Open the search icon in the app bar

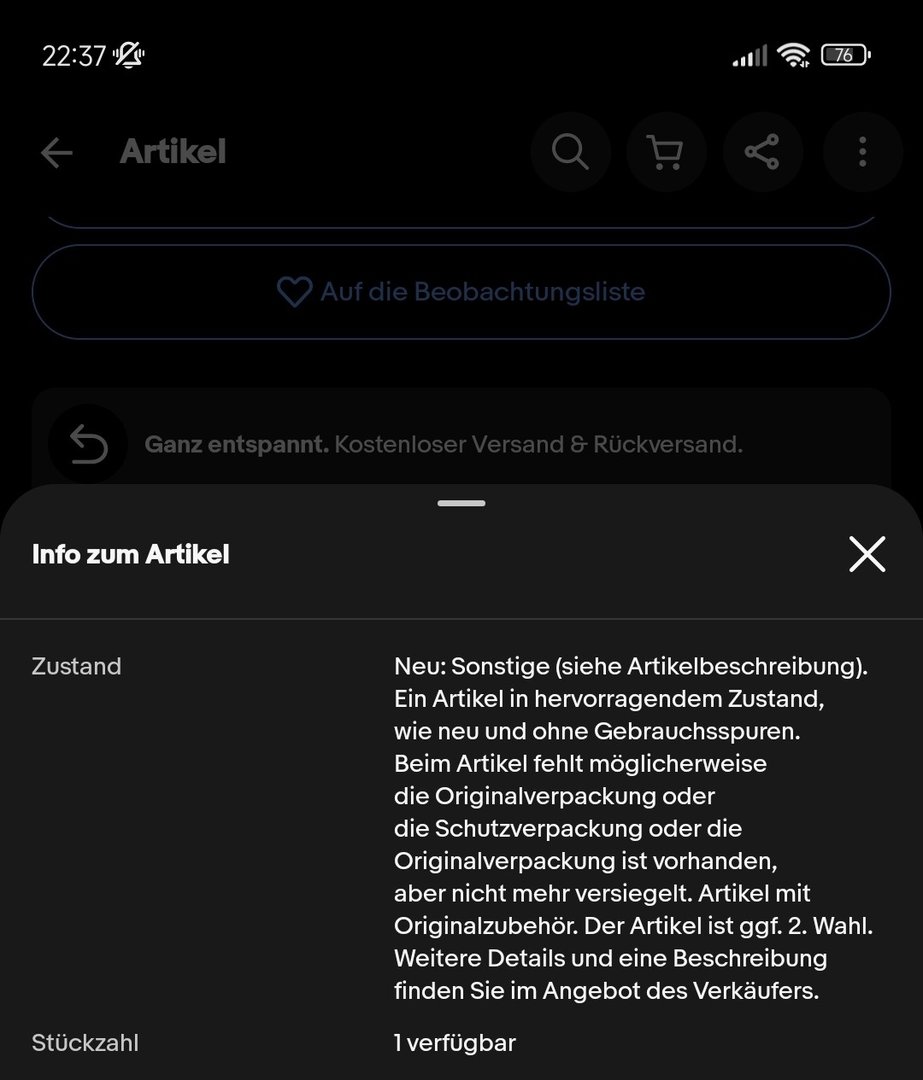tap(570, 153)
